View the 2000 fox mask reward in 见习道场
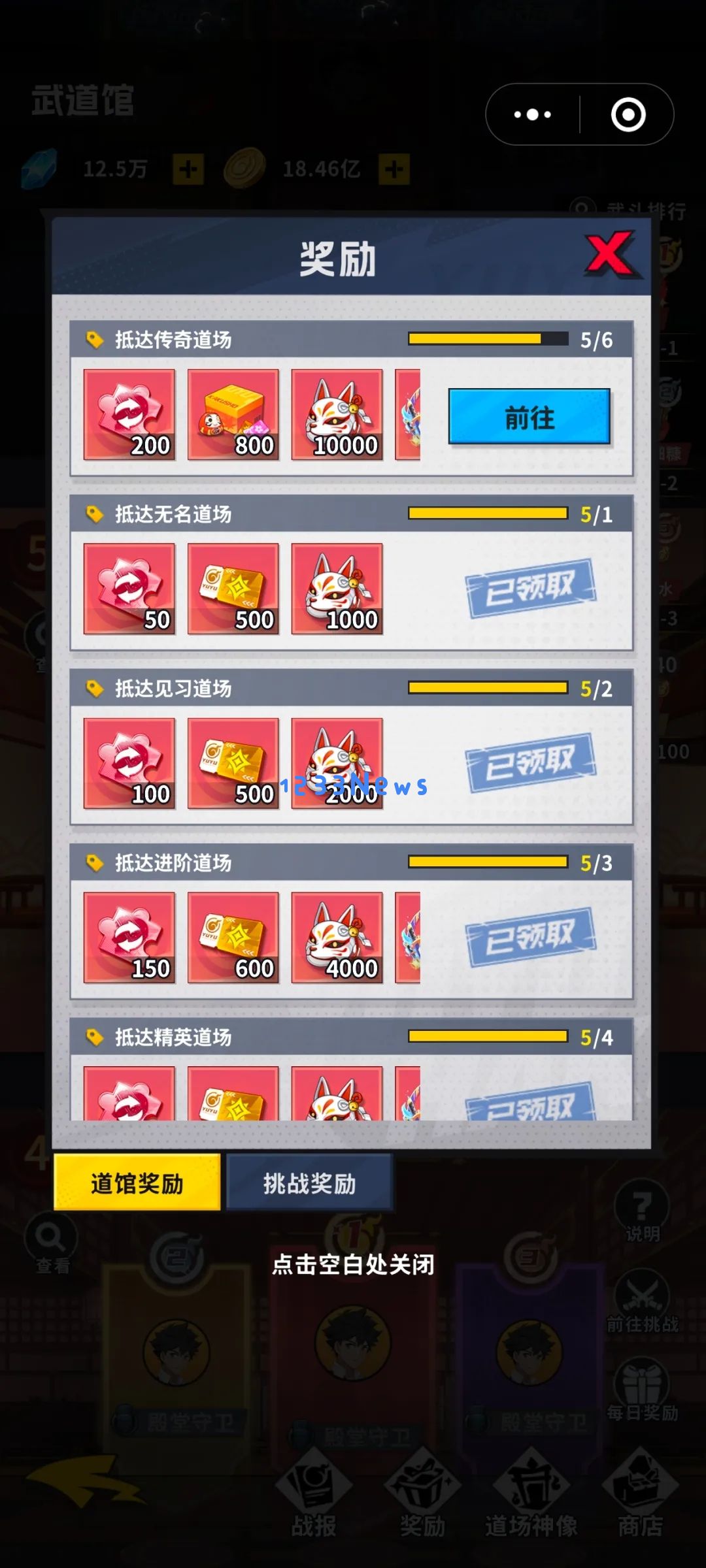Image resolution: width=706 pixels, height=1568 pixels. (337, 763)
